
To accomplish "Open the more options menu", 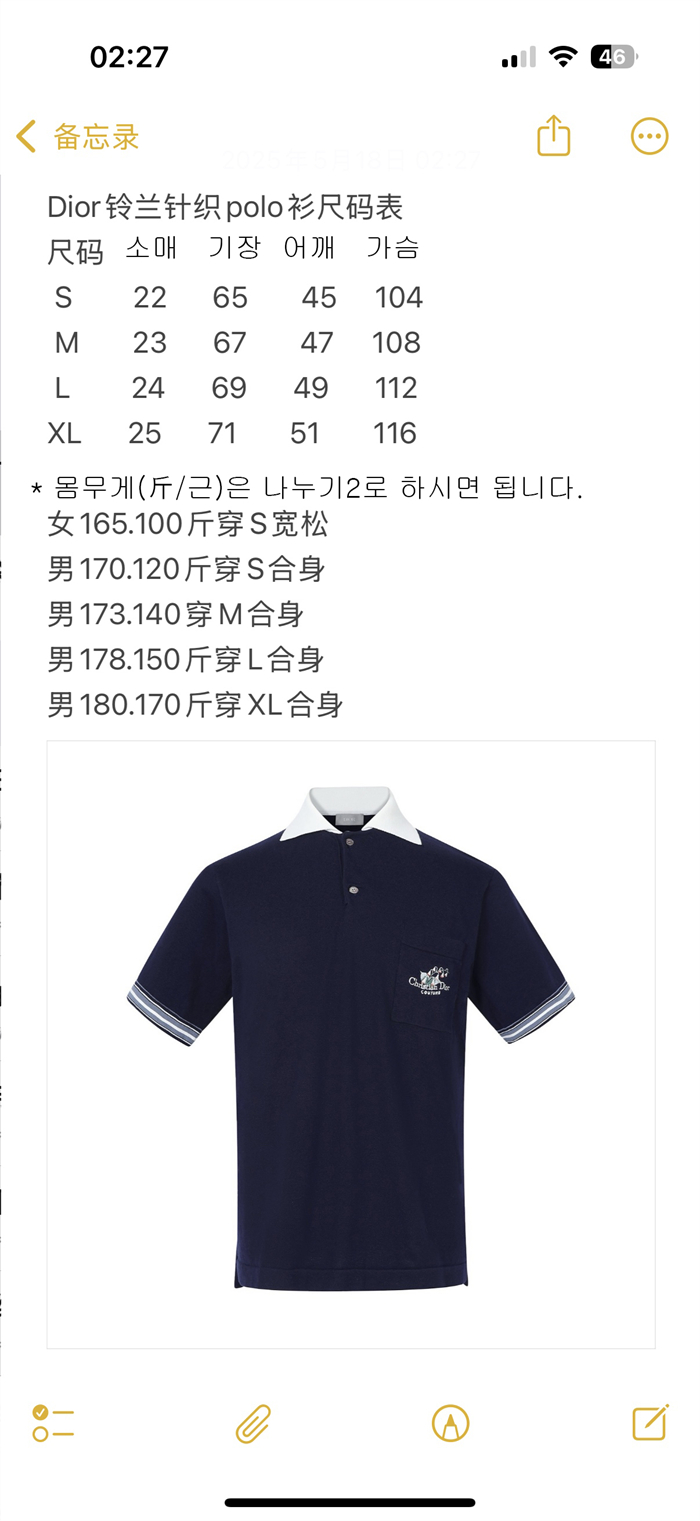I will (649, 136).
